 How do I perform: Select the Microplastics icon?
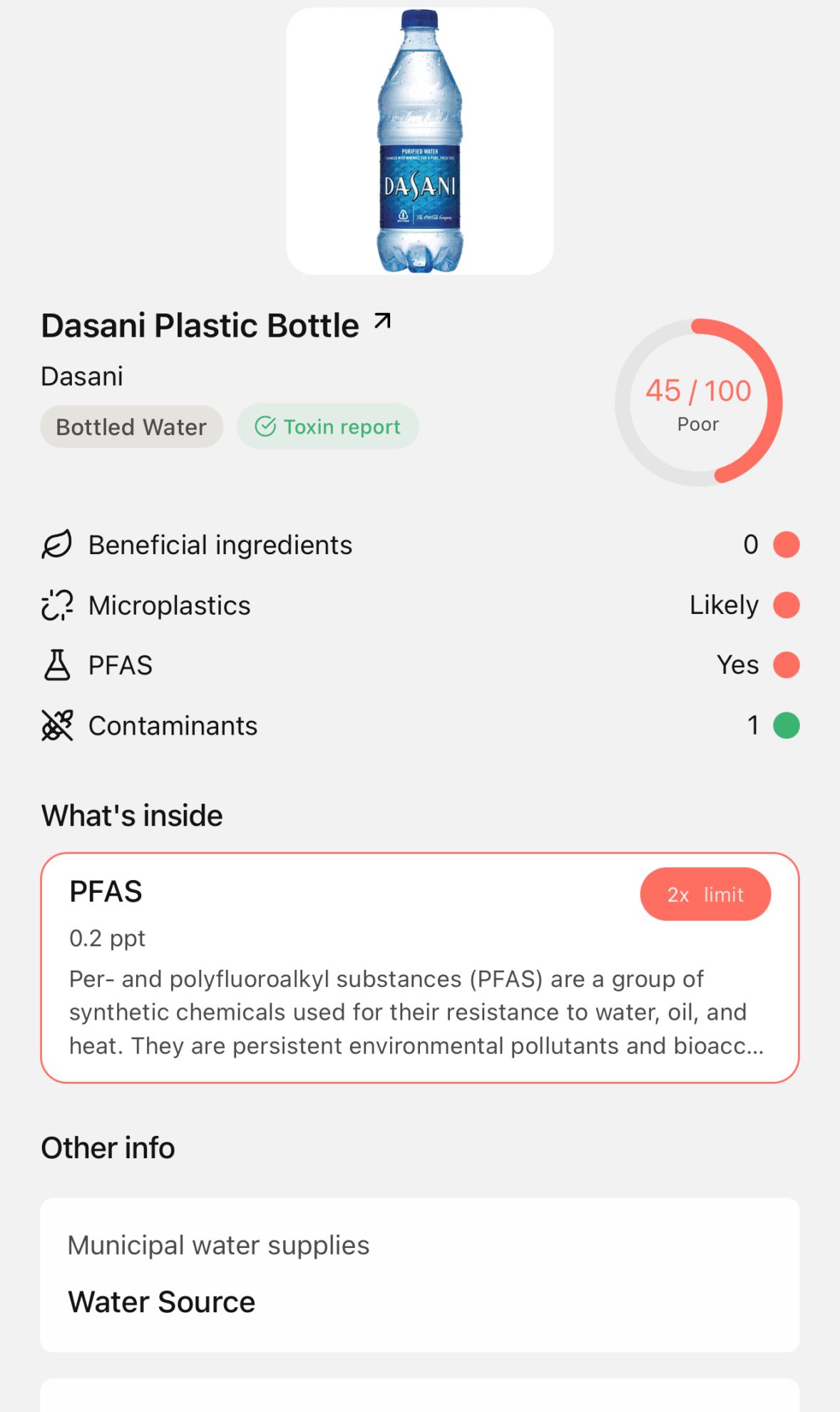pos(57,604)
